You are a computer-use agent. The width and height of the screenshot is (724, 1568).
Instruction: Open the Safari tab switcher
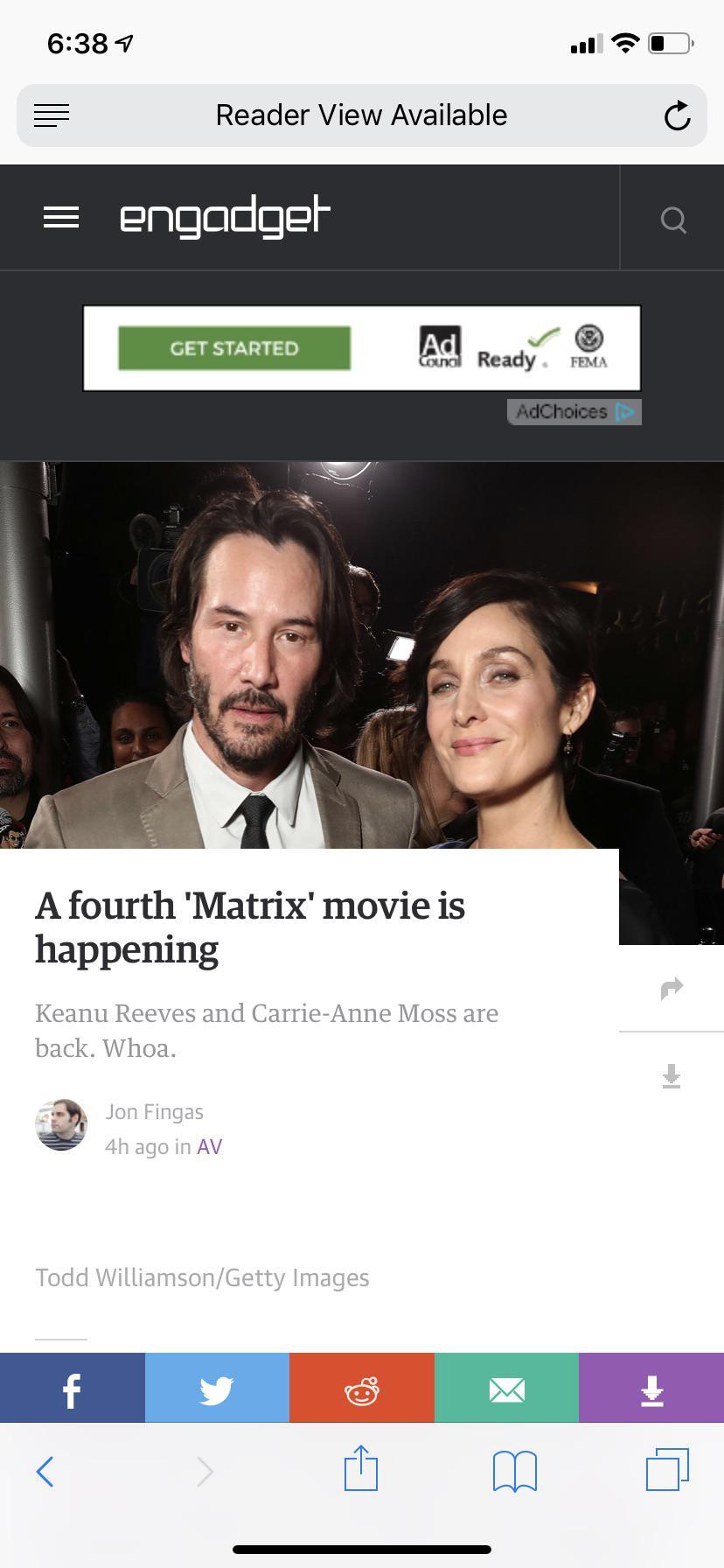666,1470
